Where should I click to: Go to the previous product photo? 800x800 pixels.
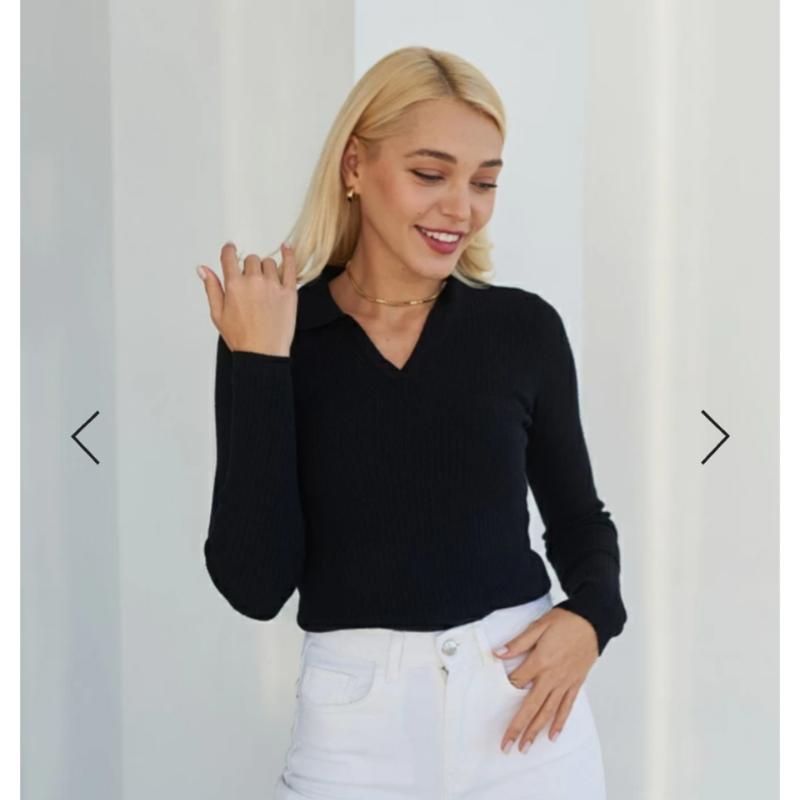86,437
